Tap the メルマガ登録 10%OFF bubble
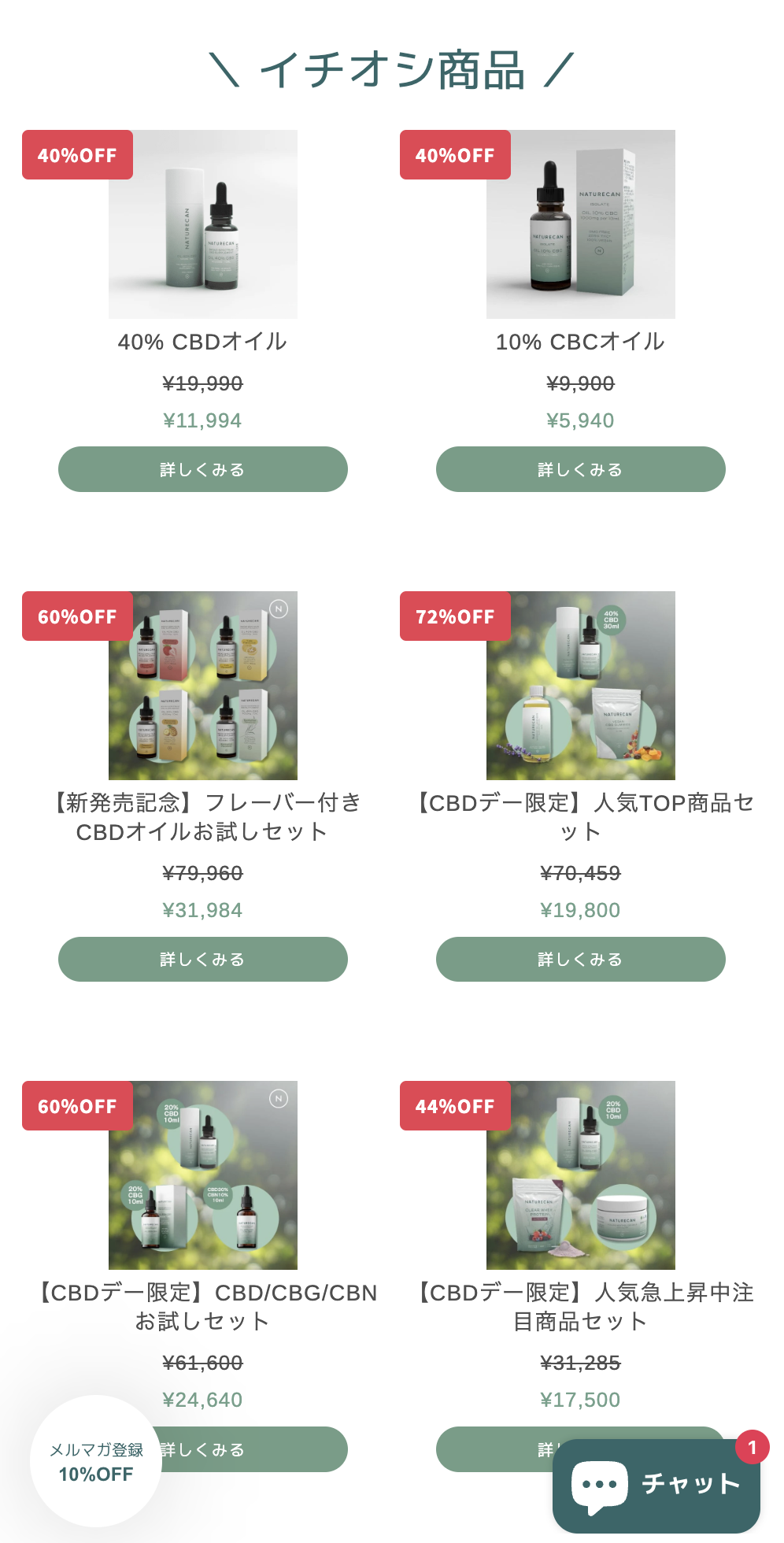The height and width of the screenshot is (1543, 784). click(96, 1462)
